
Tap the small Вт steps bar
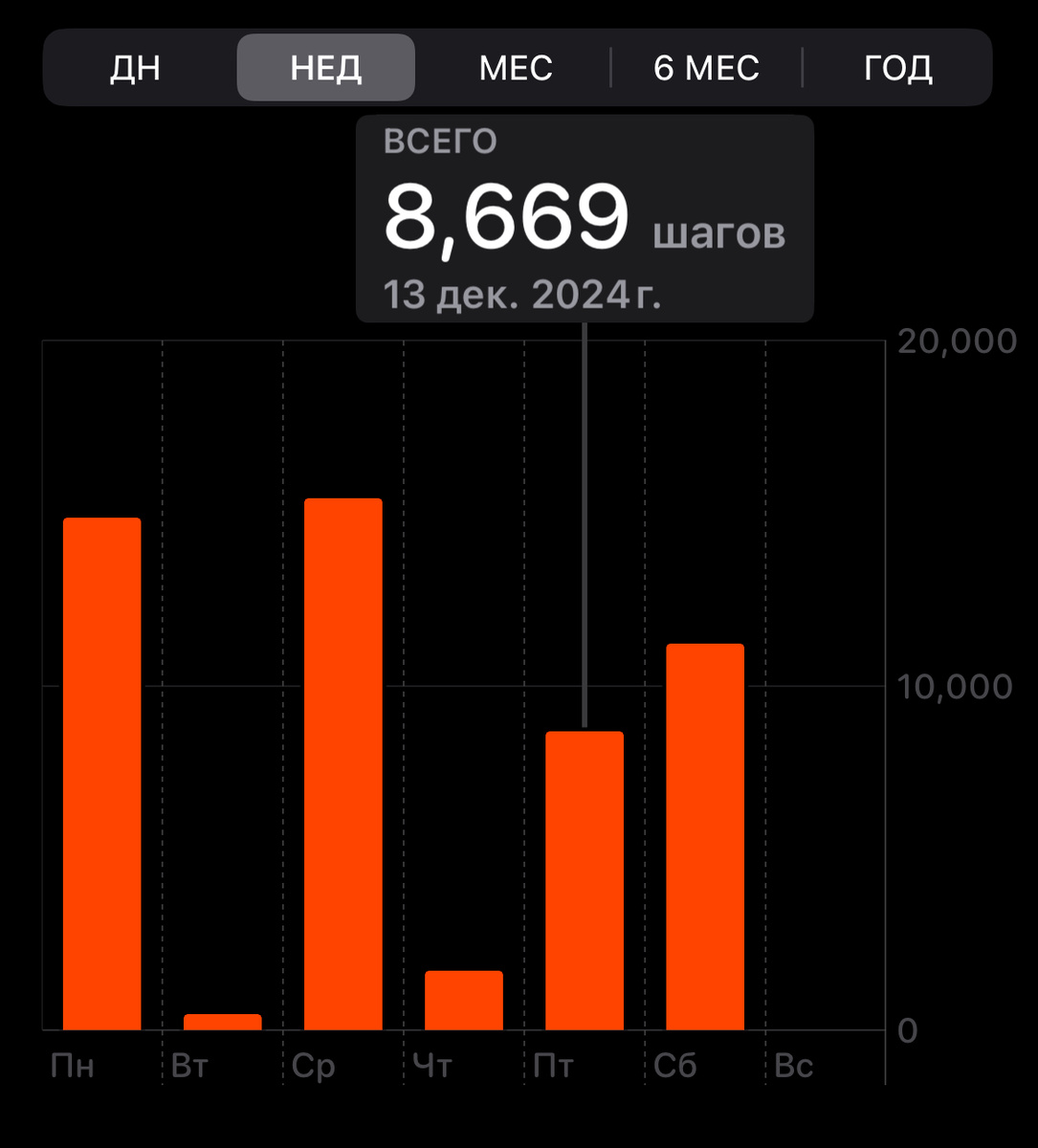coord(222,1022)
